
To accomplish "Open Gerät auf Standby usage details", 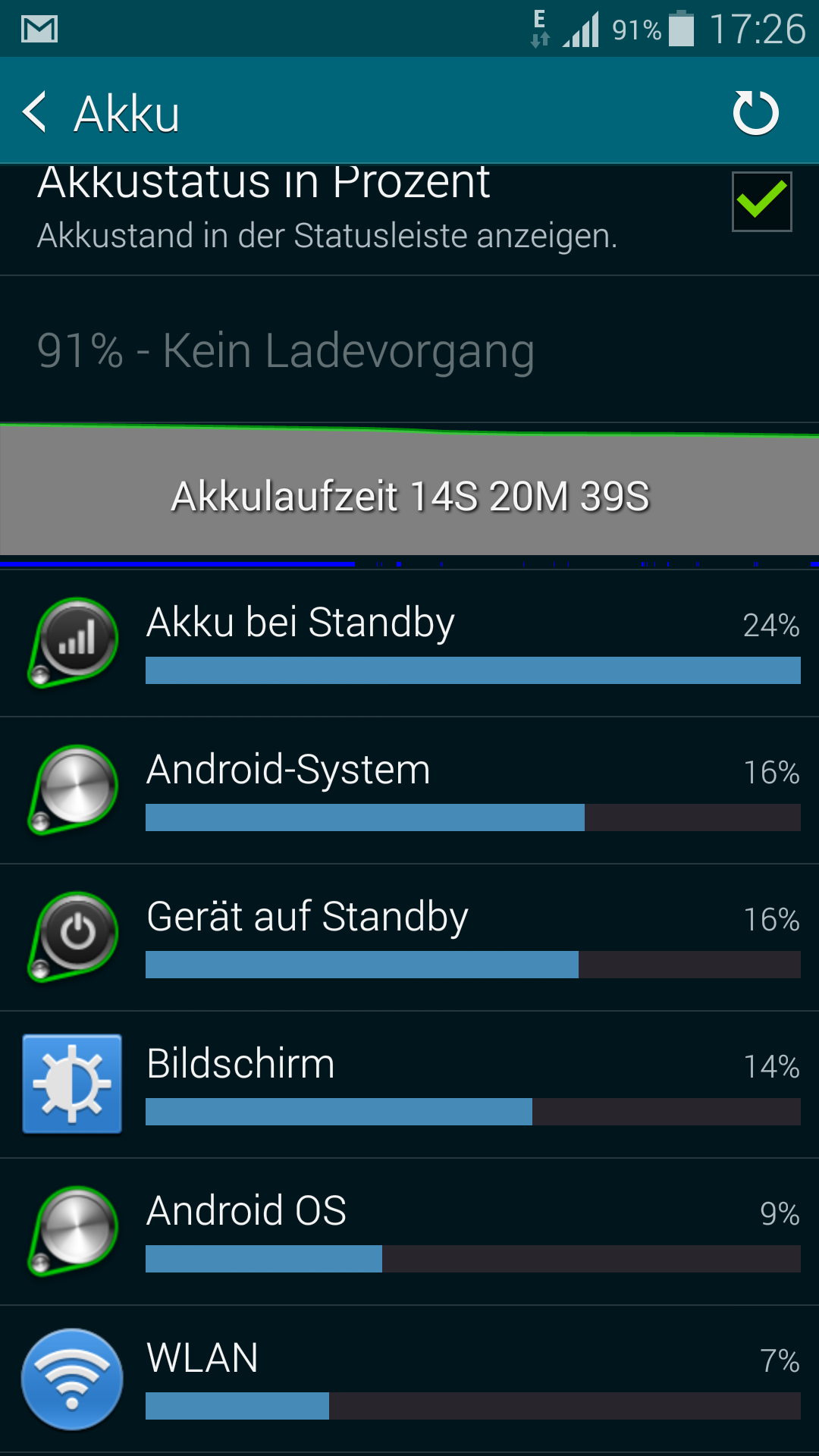I will click(409, 937).
